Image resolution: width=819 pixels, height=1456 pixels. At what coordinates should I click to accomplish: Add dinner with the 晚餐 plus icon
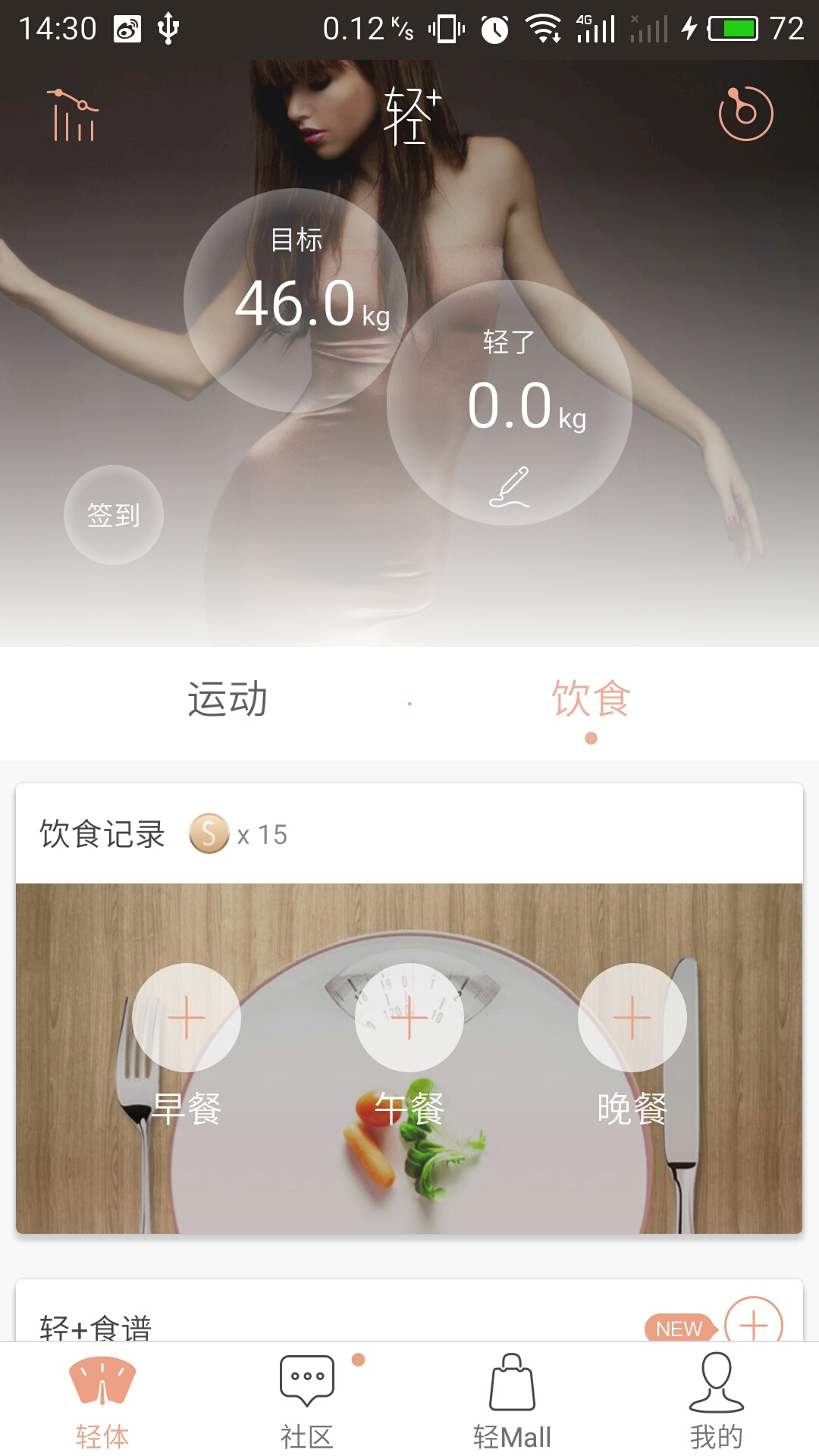click(631, 1018)
